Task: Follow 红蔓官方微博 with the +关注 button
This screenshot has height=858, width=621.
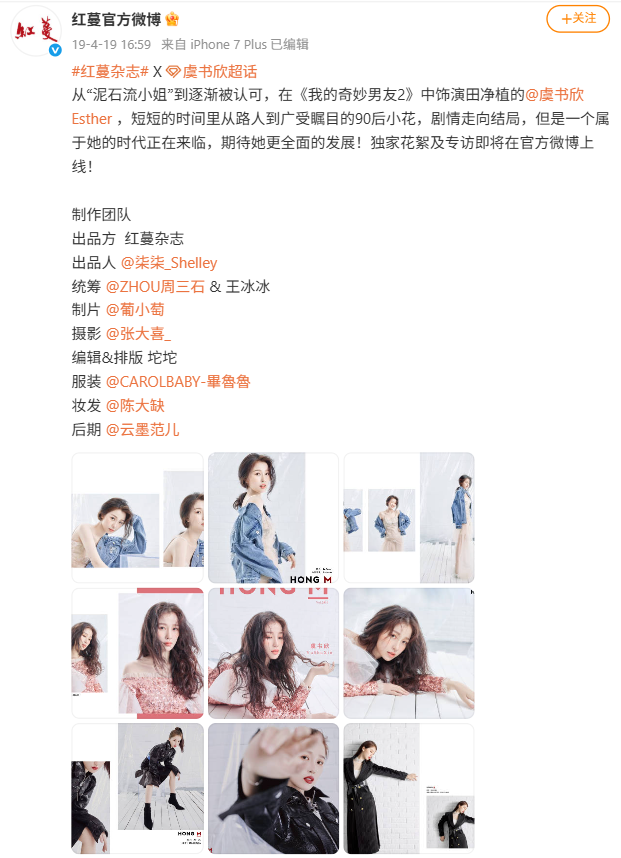Action: [578, 19]
